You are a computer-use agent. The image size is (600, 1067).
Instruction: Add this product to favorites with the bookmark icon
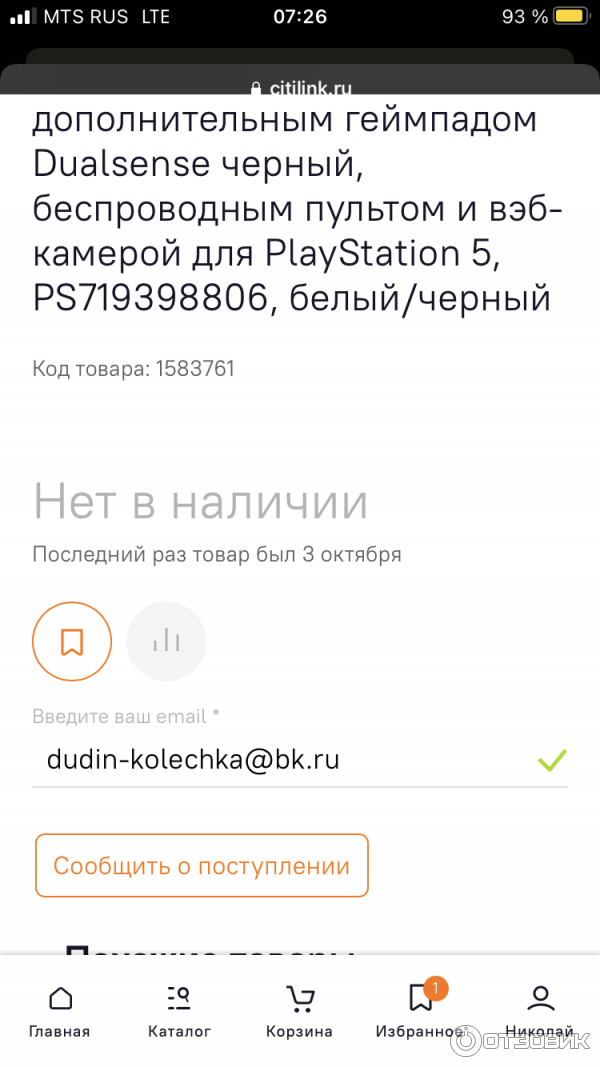pyautogui.click(x=72, y=641)
